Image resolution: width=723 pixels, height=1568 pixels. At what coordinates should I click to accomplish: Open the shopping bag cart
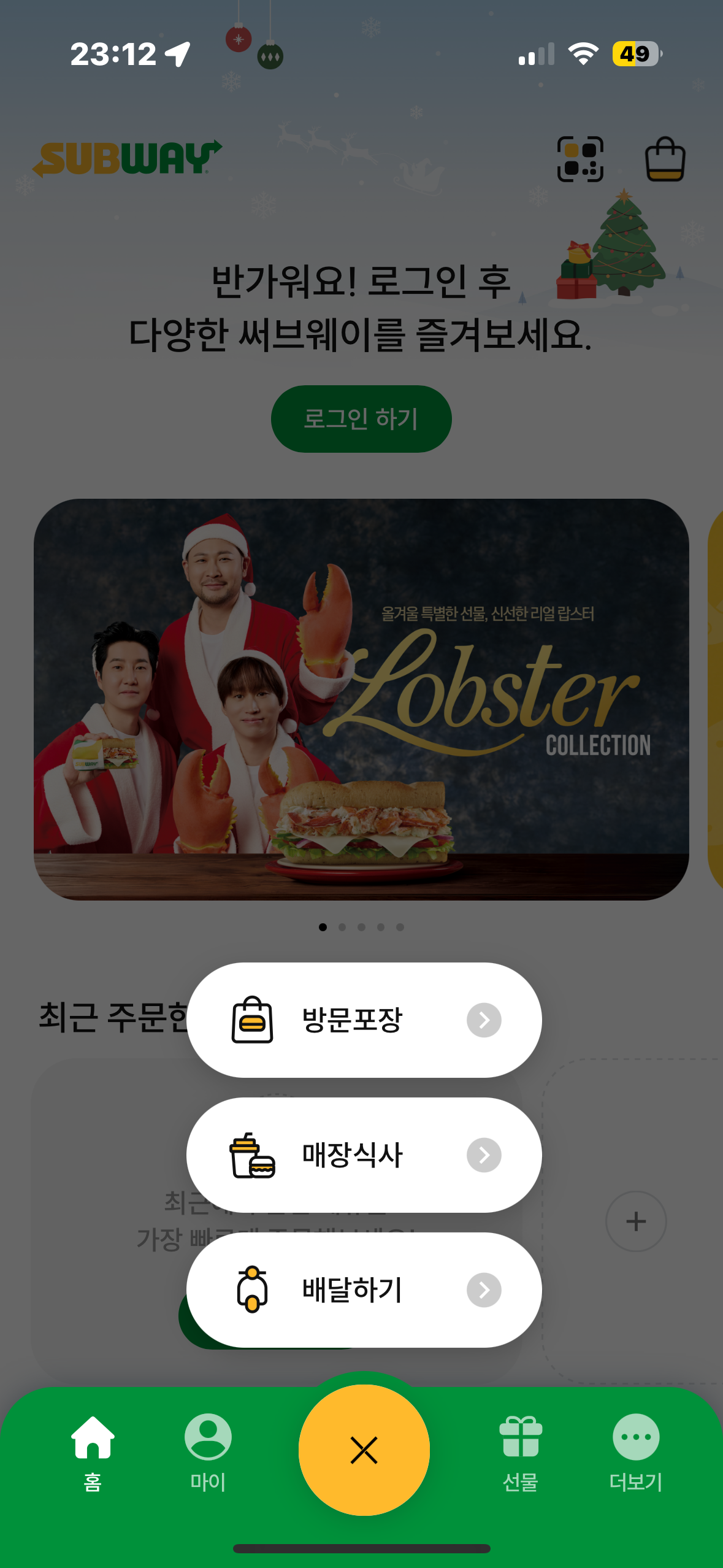click(x=665, y=159)
